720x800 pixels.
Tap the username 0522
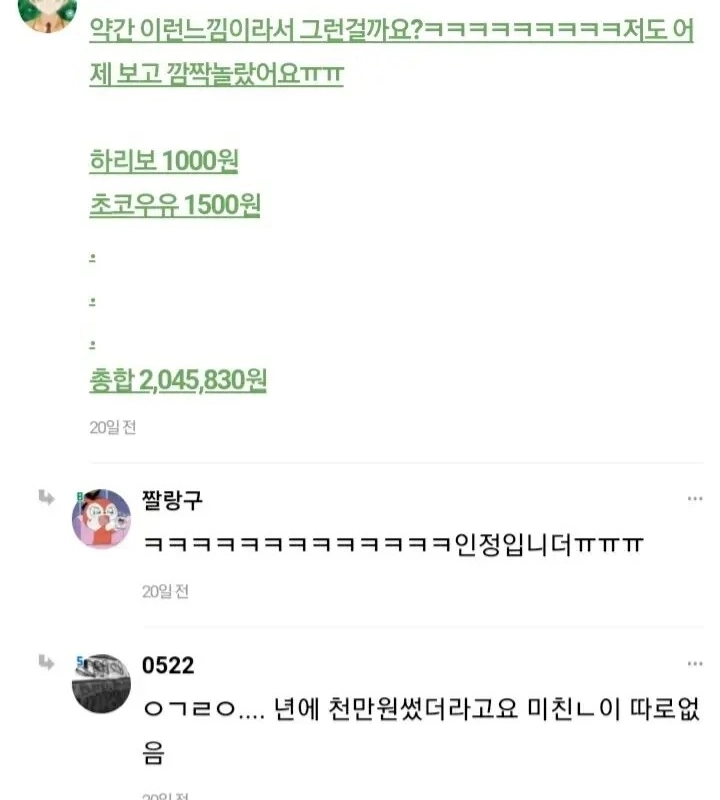click(x=168, y=666)
